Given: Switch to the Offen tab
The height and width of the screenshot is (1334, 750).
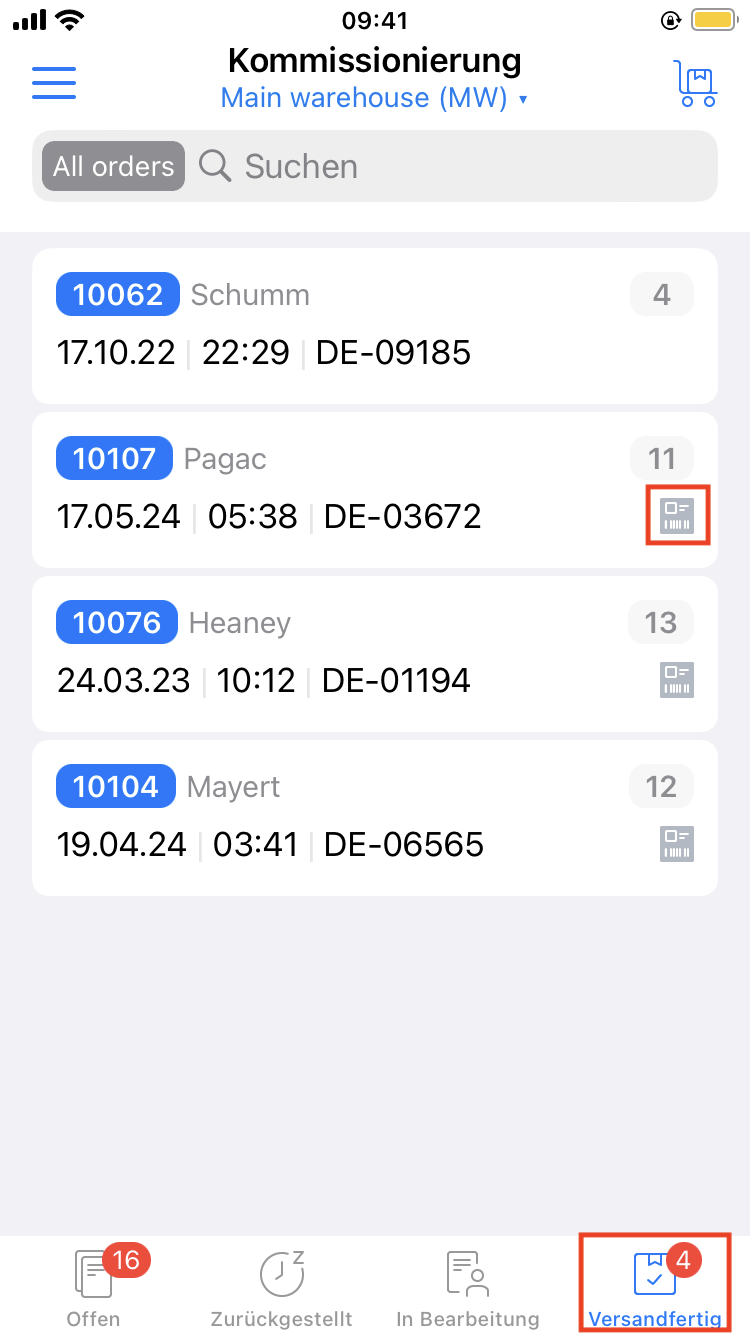Looking at the screenshot, I should pyautogui.click(x=94, y=1286).
